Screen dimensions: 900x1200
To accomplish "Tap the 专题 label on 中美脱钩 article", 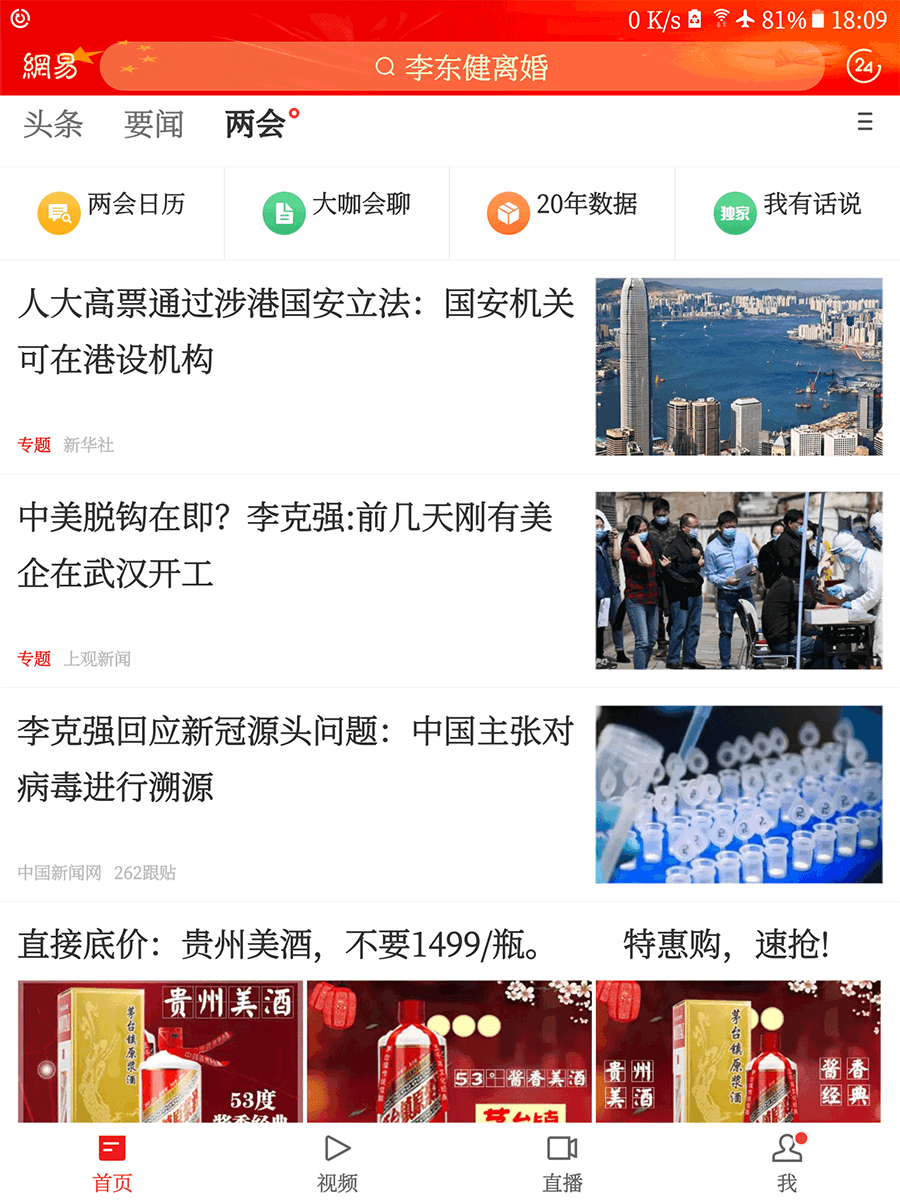I will click(35, 658).
